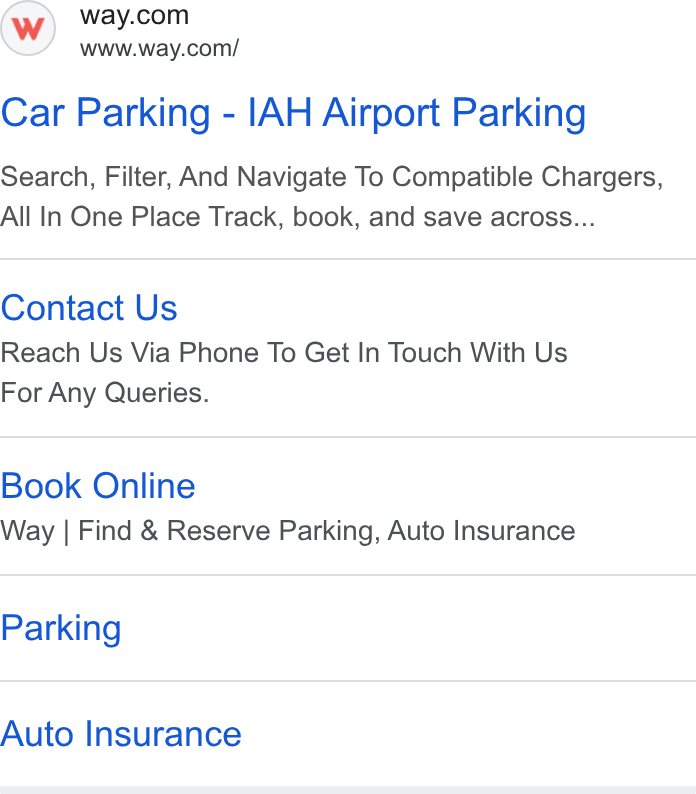Open the Book Online sitelink
696x794 pixels.
(x=98, y=486)
